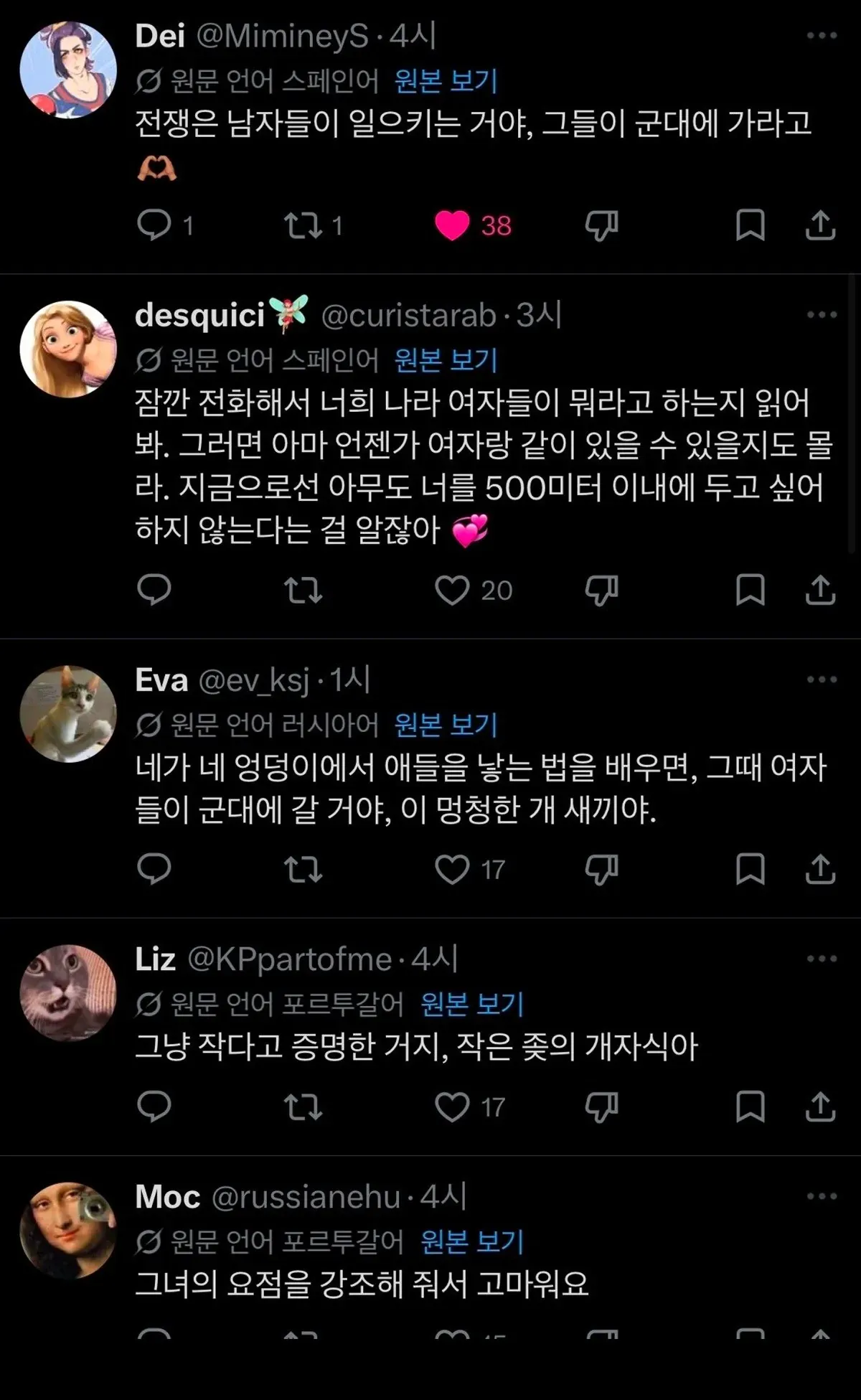Like desquici's reply
The image size is (861, 1400).
452,591
